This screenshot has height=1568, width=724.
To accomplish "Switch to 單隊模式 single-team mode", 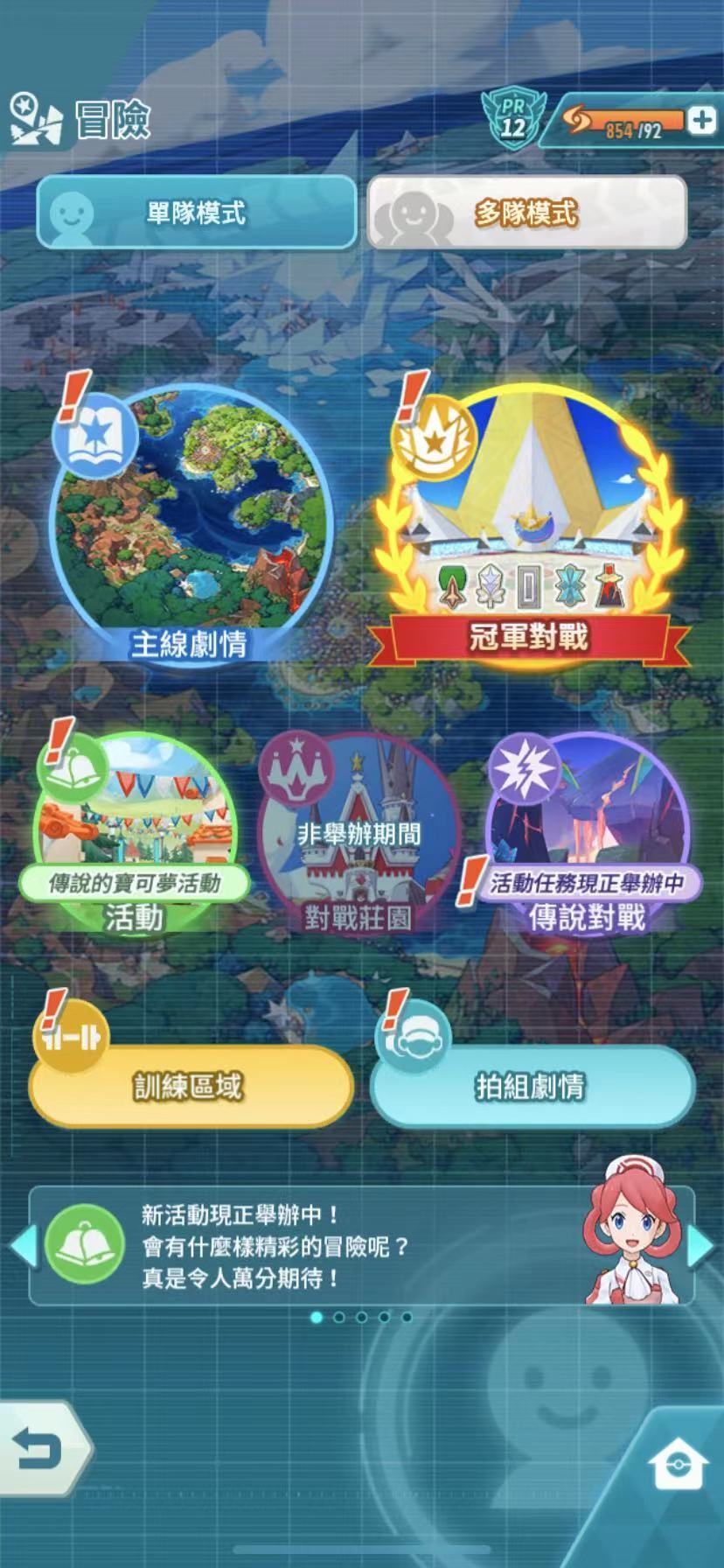I will click(x=196, y=212).
